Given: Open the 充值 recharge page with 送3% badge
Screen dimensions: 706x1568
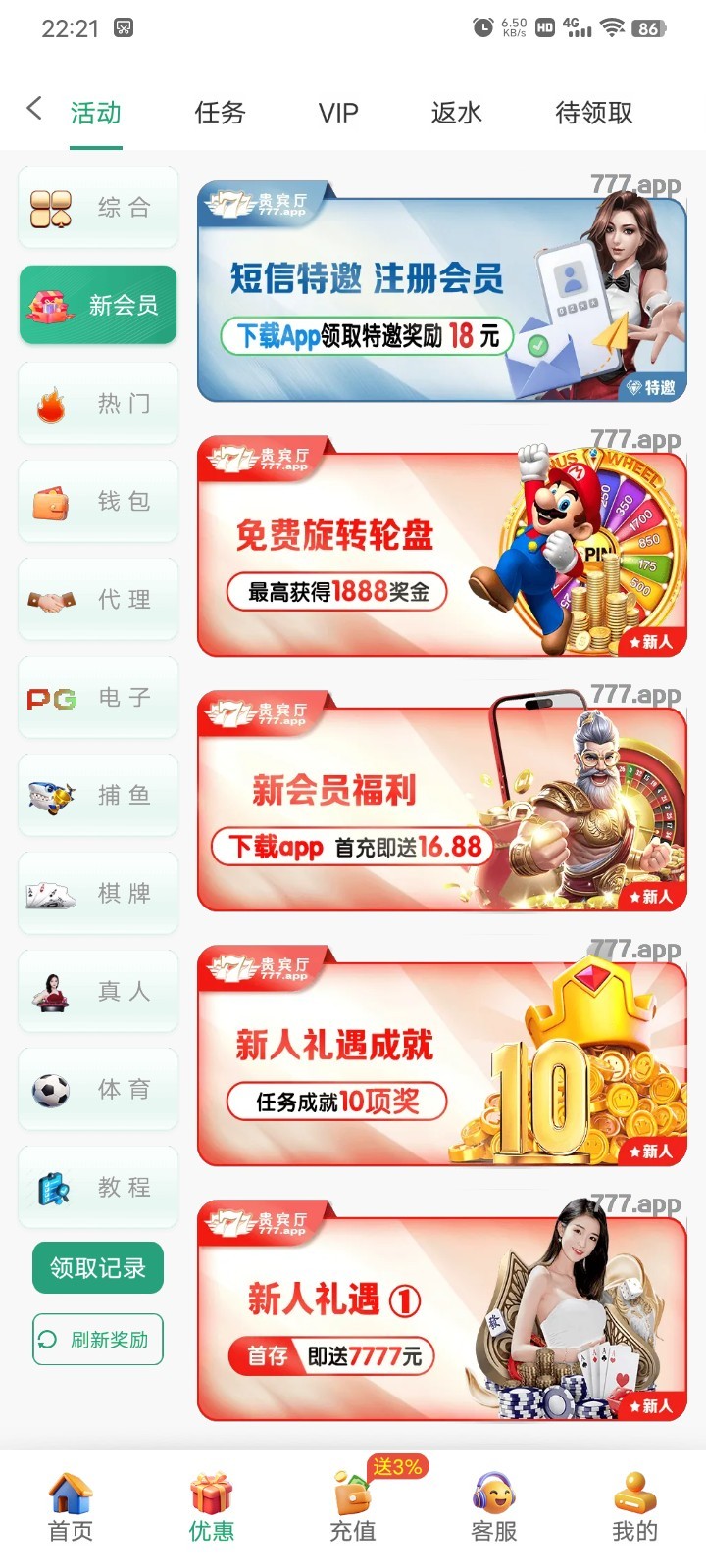Looking at the screenshot, I should pyautogui.click(x=352, y=1504).
